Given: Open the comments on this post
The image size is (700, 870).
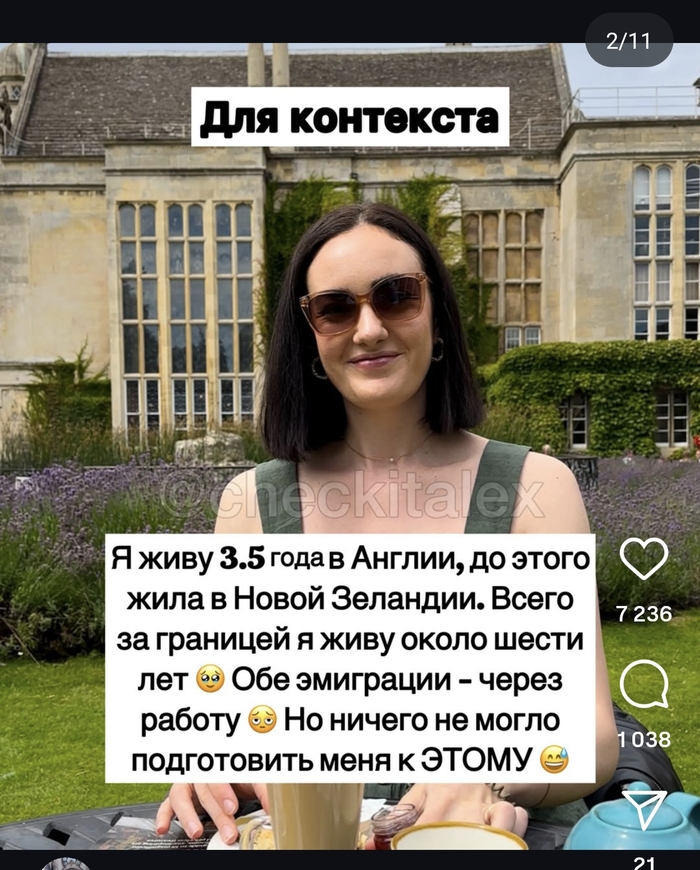Looking at the screenshot, I should click(643, 687).
